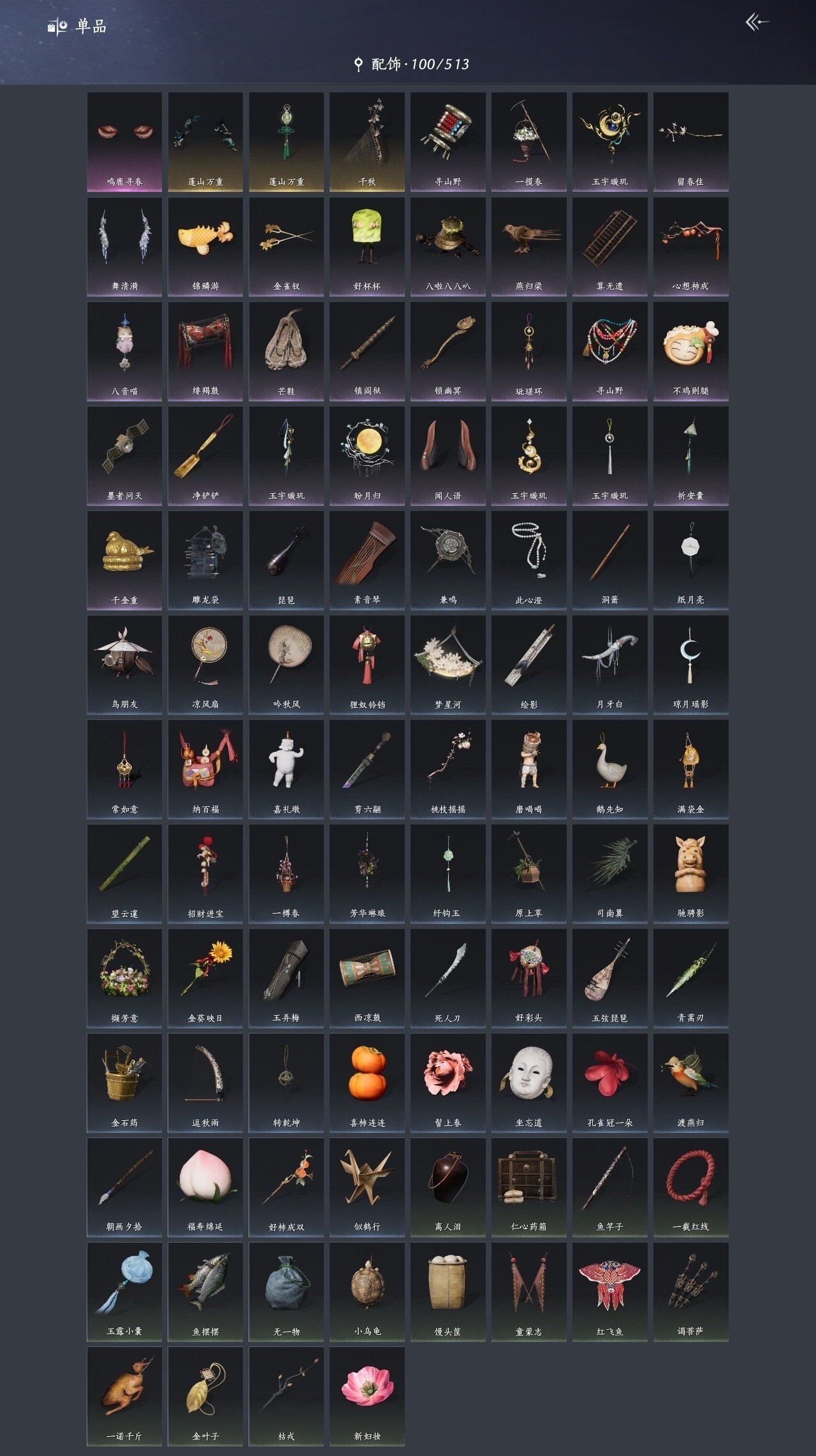Viewport: 816px width, 1456px height.
Task: View the 盼月归 moon accessory
Action: [x=367, y=456]
